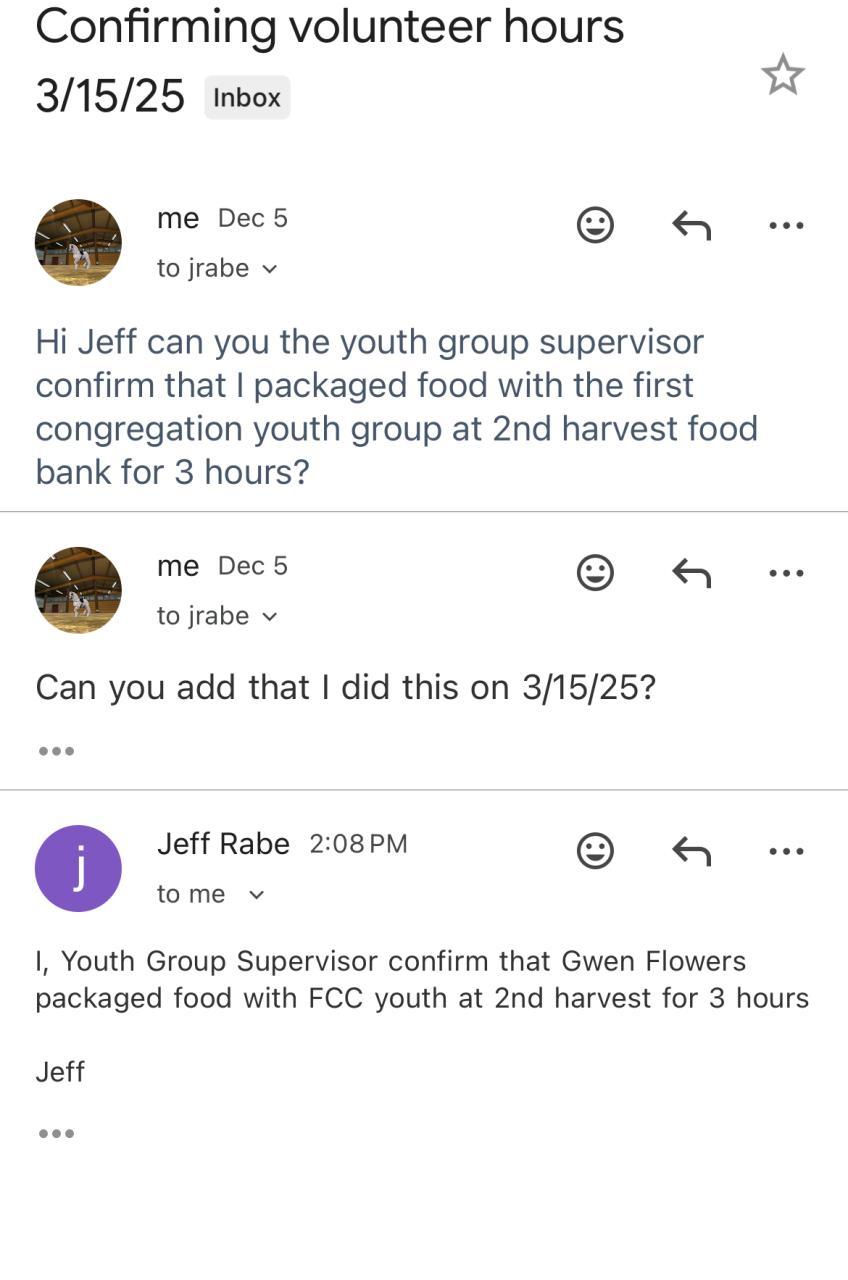Expand recipient details on the first message
Image resolution: width=848 pixels, height=1280 pixels.
[268, 269]
